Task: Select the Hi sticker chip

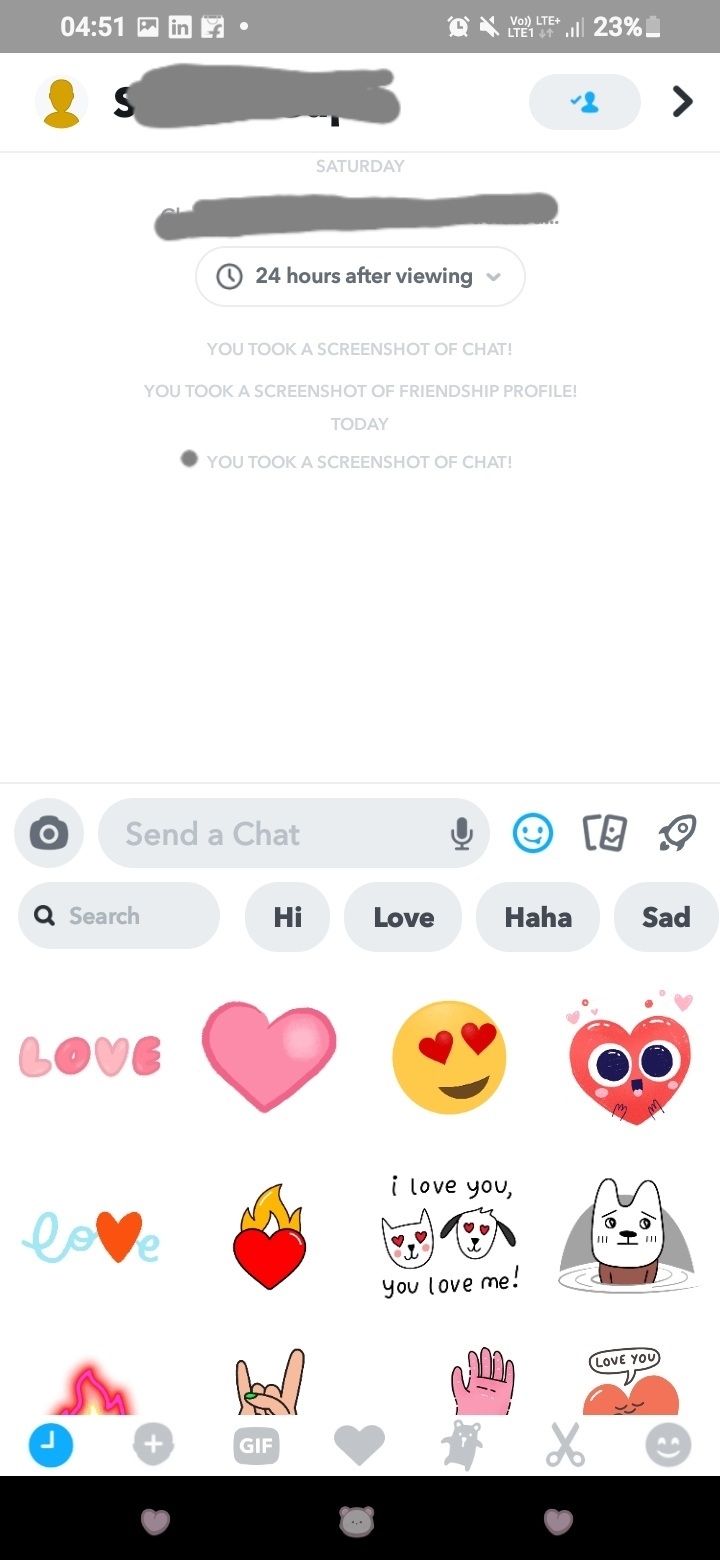Action: coord(287,917)
